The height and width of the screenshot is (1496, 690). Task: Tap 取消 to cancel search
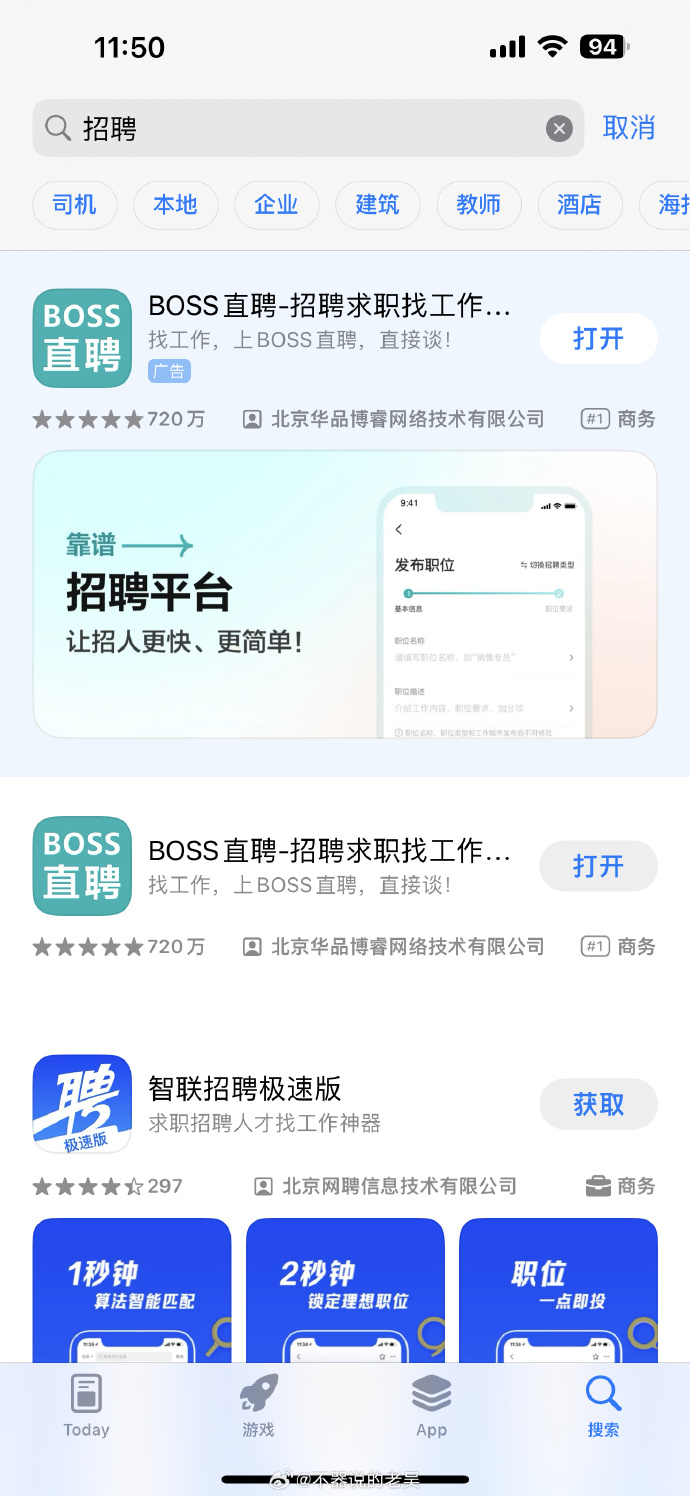coord(629,128)
